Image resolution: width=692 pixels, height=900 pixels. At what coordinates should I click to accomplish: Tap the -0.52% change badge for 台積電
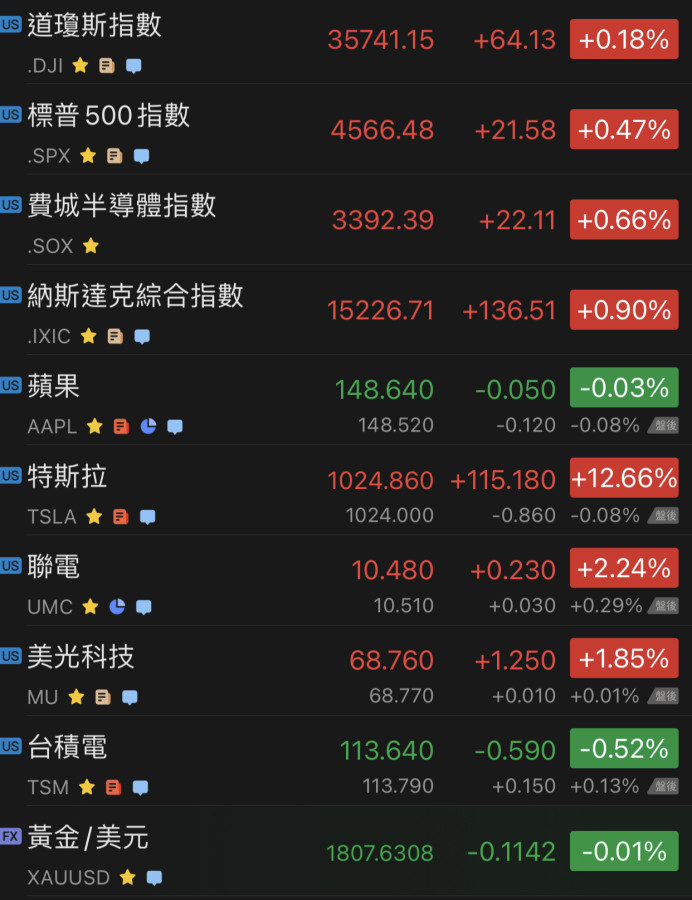coord(624,749)
